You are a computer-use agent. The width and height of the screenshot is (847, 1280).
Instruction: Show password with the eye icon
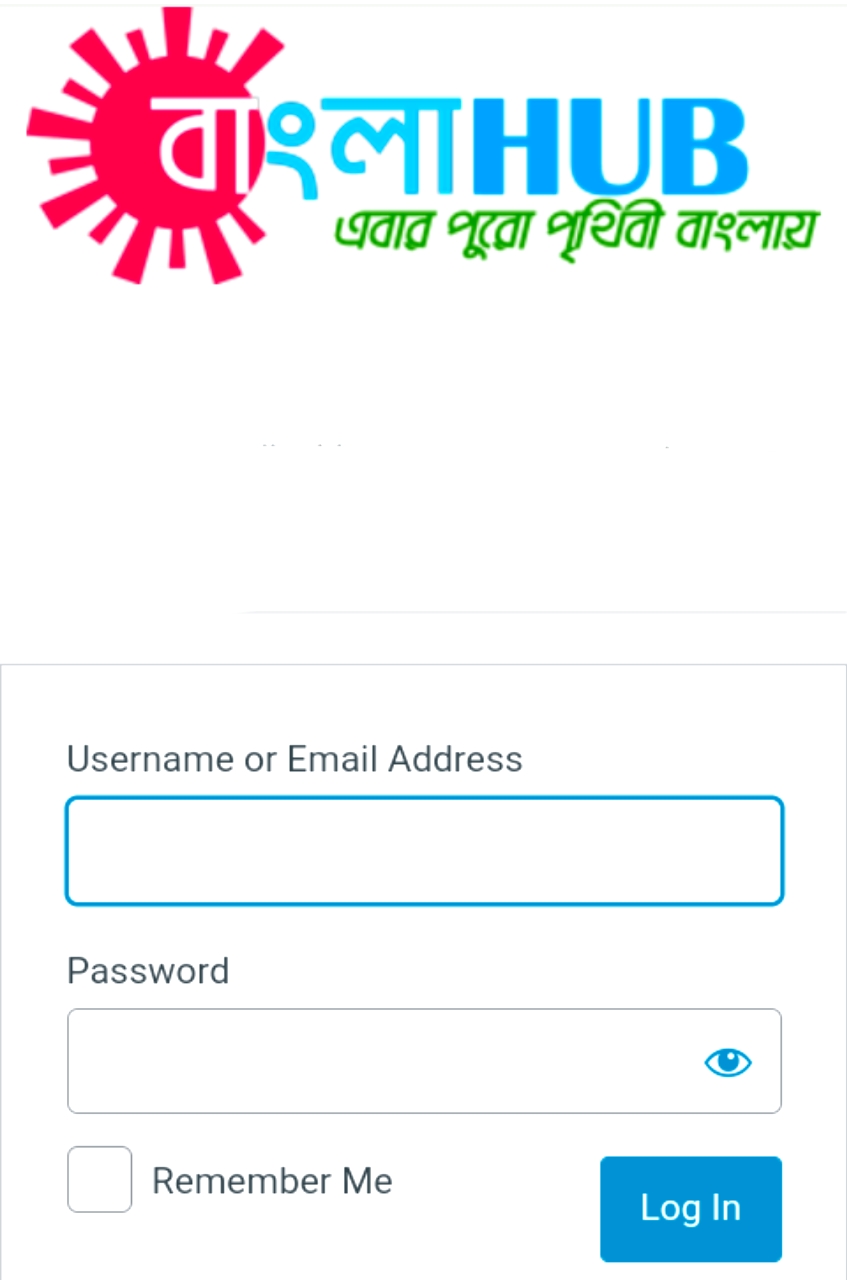coord(728,1062)
